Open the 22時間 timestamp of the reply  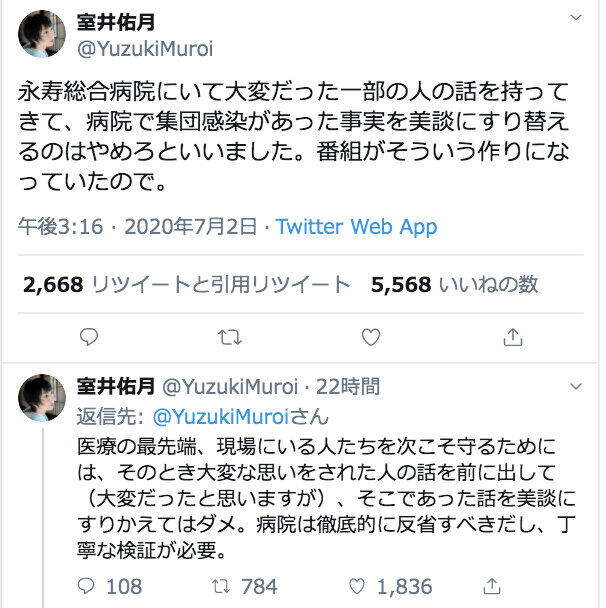346,386
